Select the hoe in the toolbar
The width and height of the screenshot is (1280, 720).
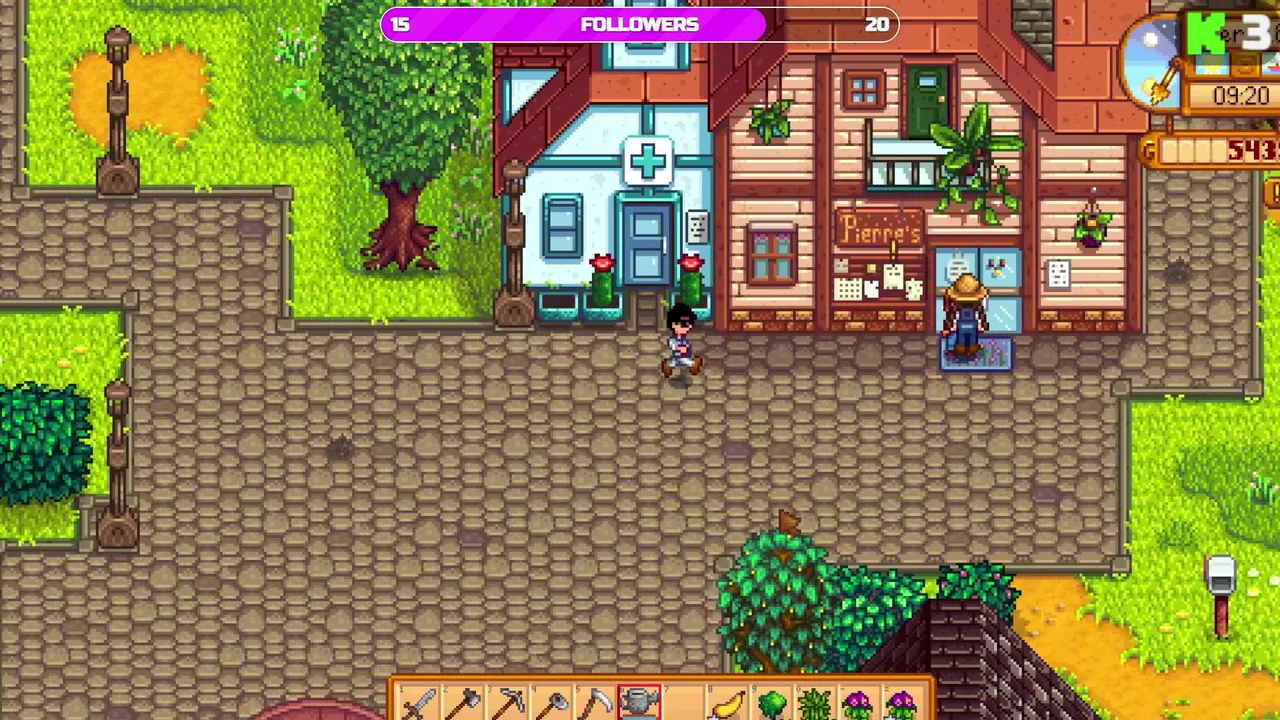pos(555,704)
